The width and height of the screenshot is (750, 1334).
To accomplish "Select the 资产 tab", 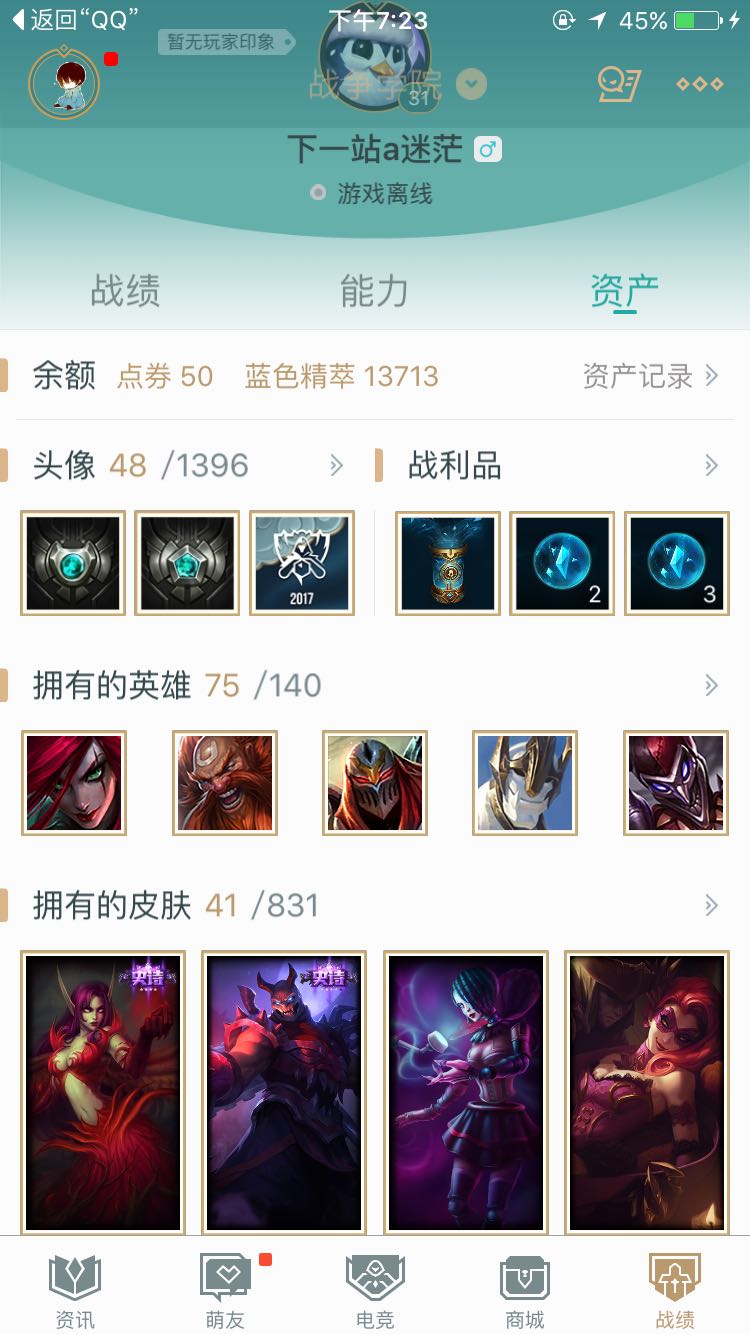I will click(x=624, y=291).
